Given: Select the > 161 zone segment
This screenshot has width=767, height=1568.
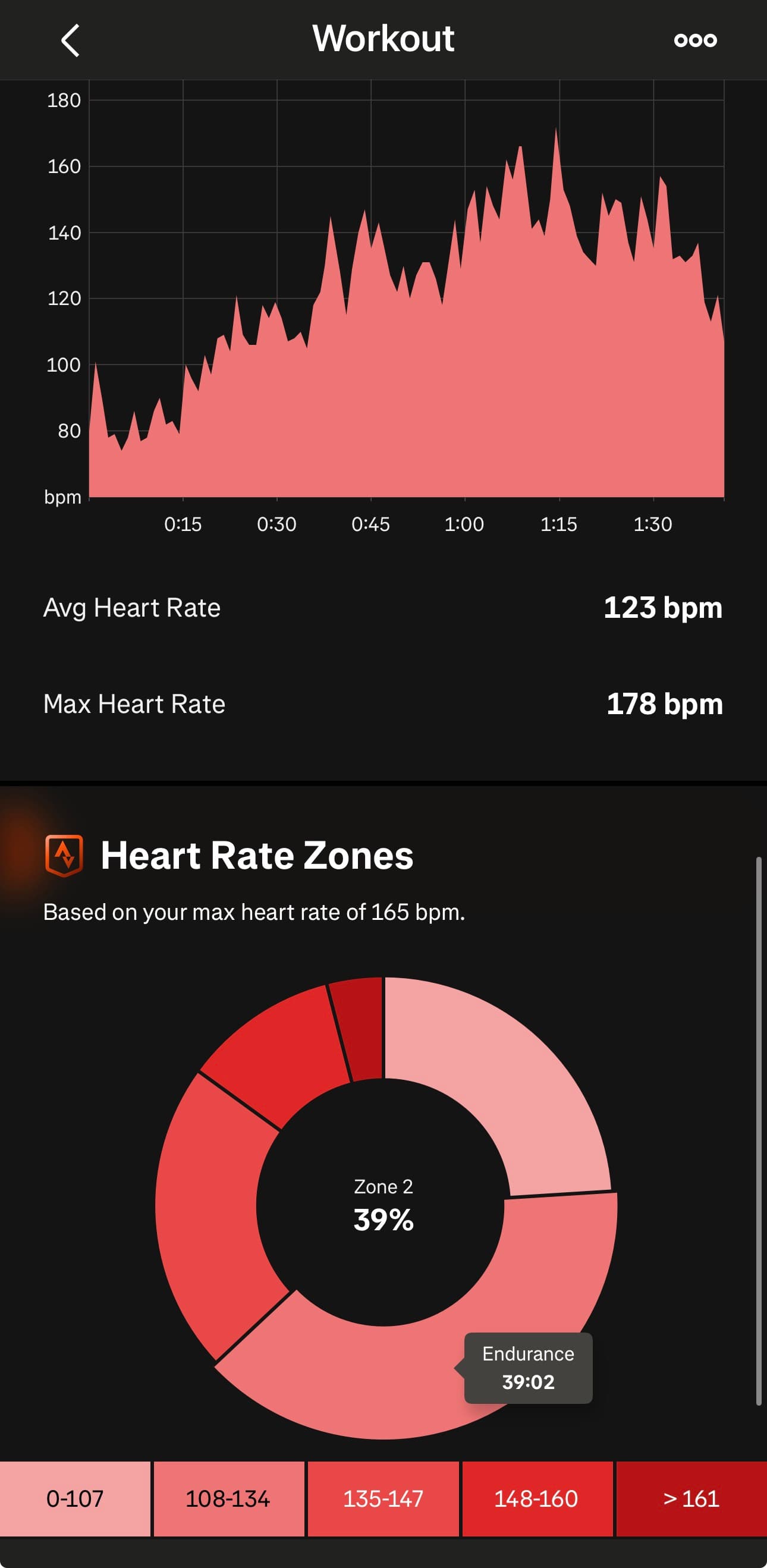Looking at the screenshot, I should pos(691,1498).
